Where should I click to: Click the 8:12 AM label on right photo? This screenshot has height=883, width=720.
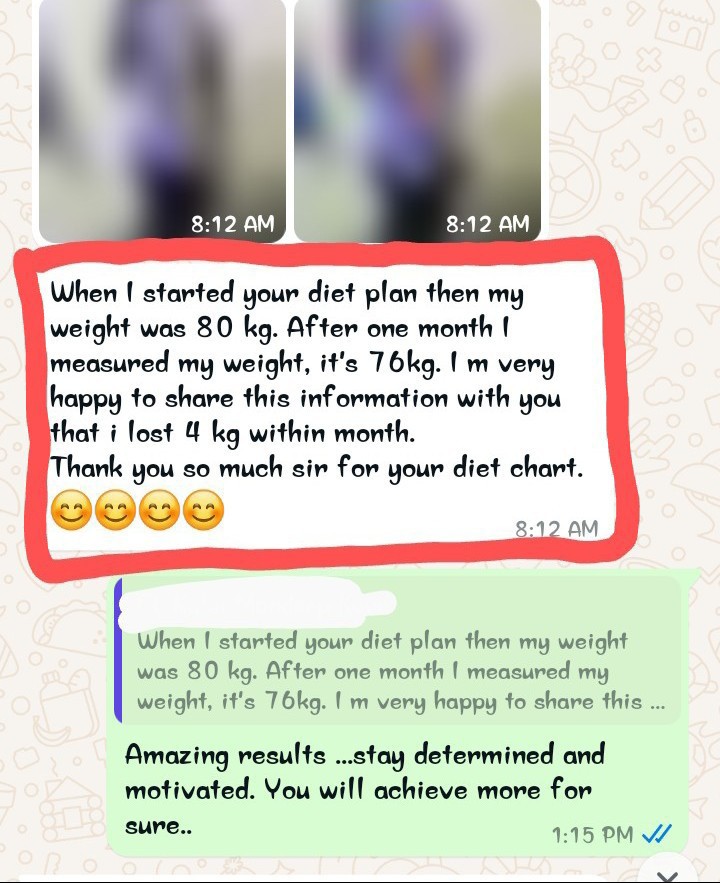point(487,224)
